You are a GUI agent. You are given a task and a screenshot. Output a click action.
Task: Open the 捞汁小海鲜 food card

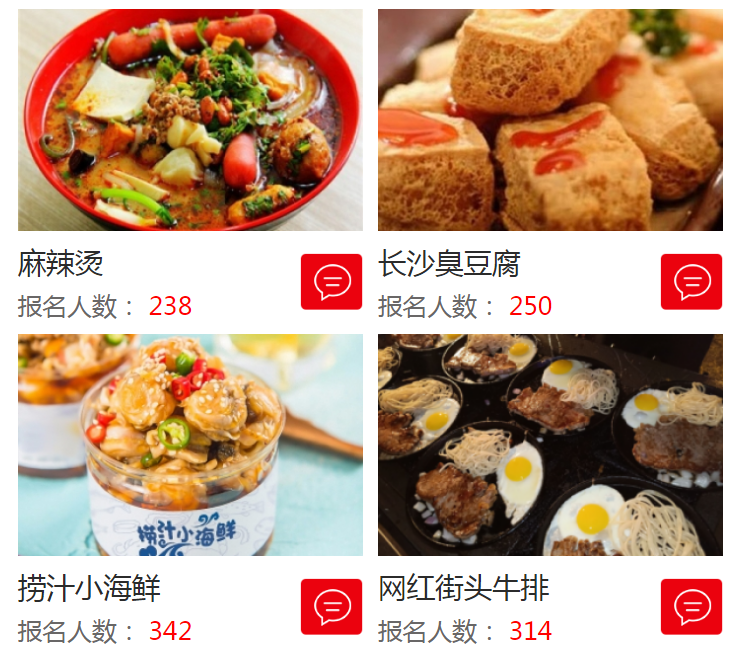tap(190, 445)
